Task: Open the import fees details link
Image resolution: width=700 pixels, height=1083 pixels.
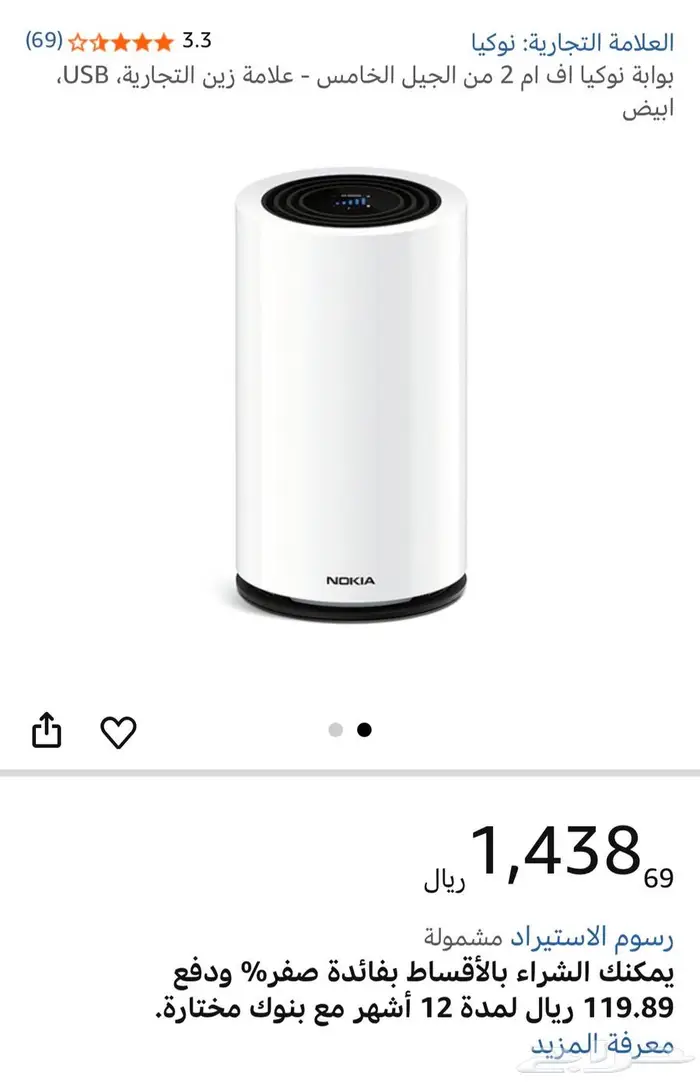Action: click(592, 937)
